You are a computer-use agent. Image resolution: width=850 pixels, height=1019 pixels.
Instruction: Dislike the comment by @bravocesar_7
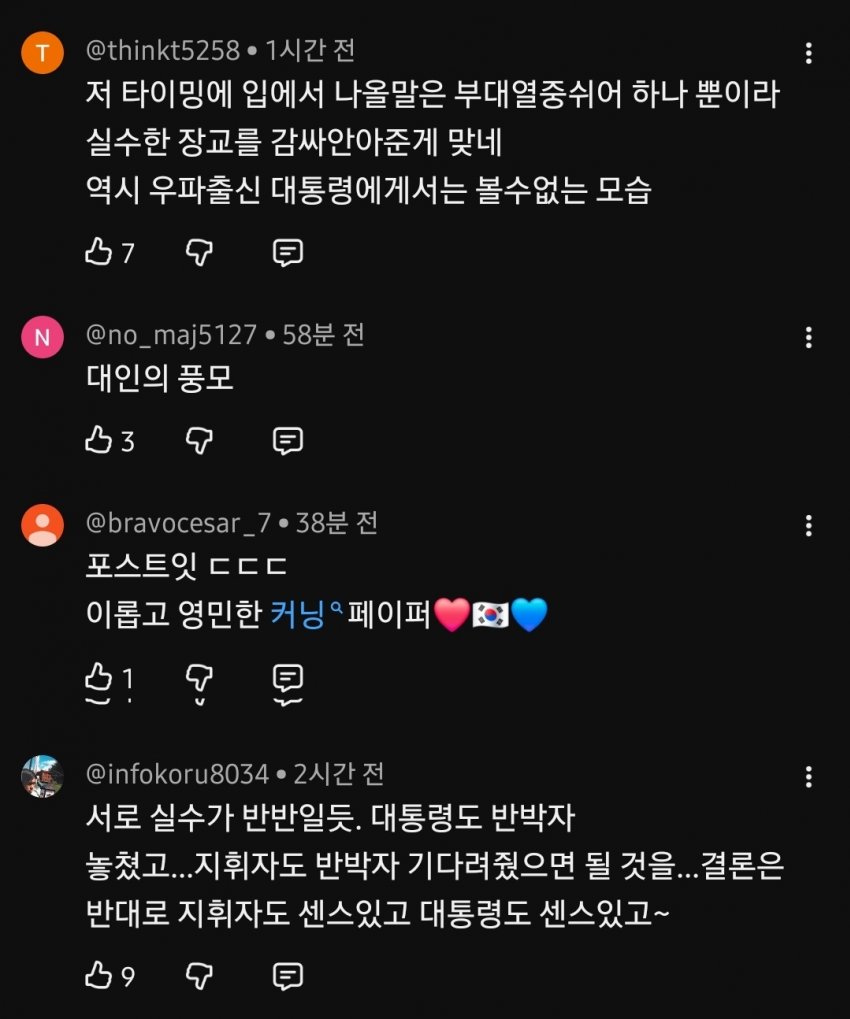tap(200, 680)
